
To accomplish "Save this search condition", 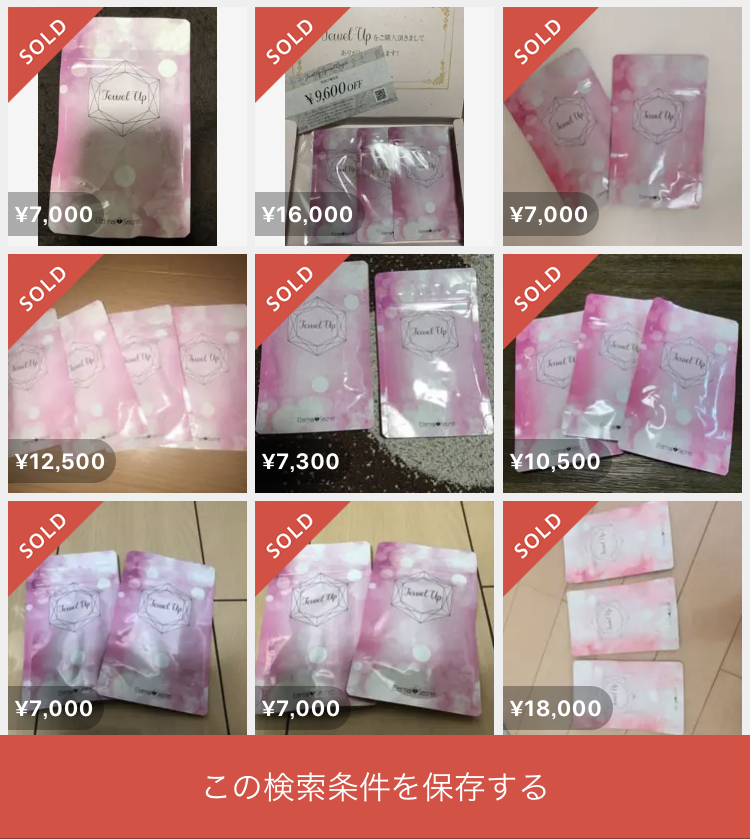I will coord(375,786).
